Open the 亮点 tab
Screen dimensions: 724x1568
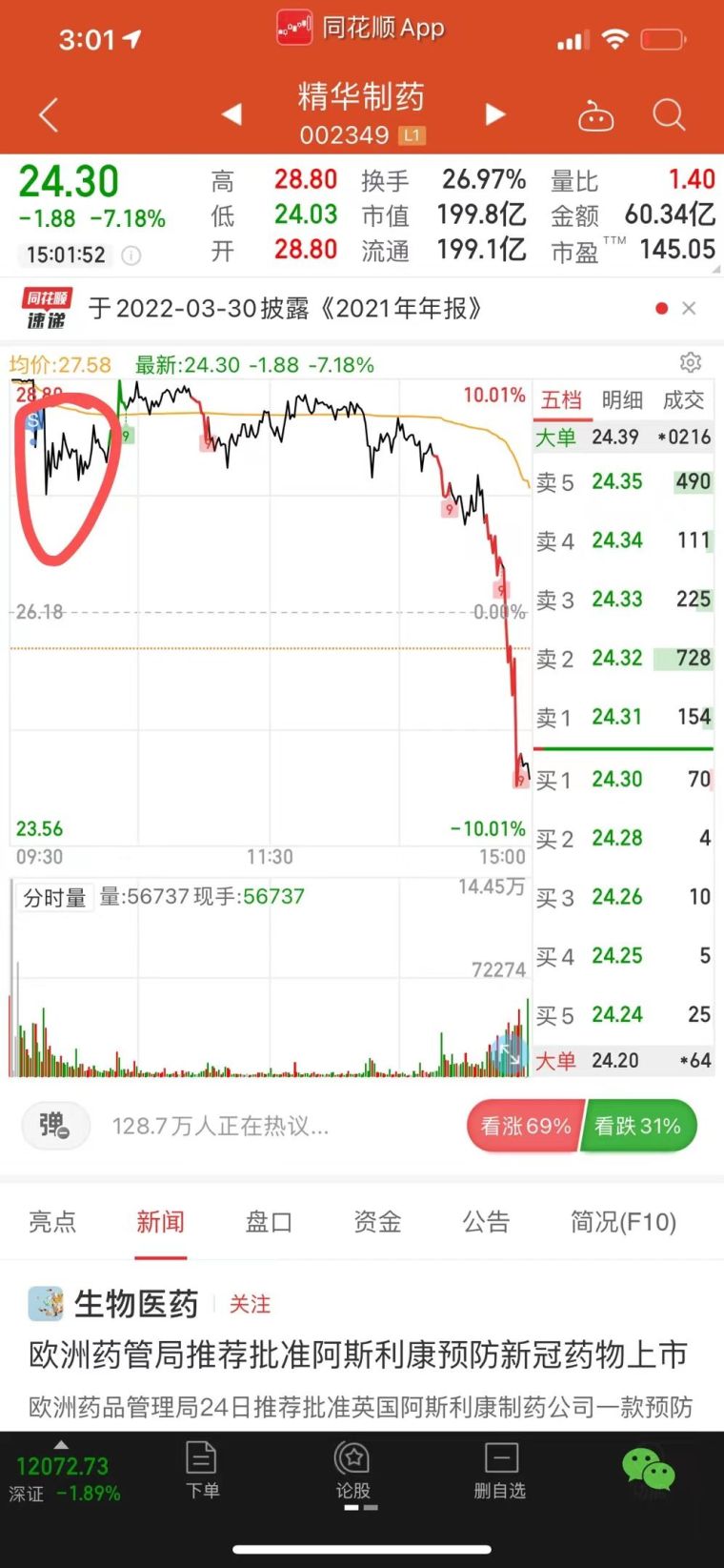(x=52, y=1221)
